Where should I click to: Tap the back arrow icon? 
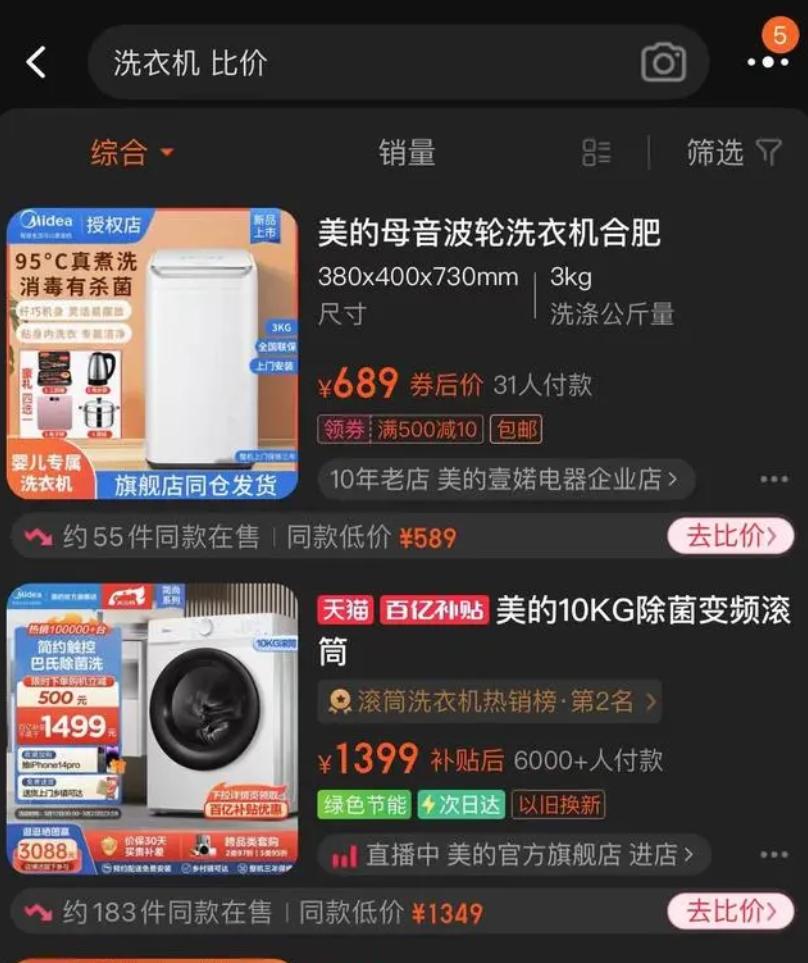(36, 62)
